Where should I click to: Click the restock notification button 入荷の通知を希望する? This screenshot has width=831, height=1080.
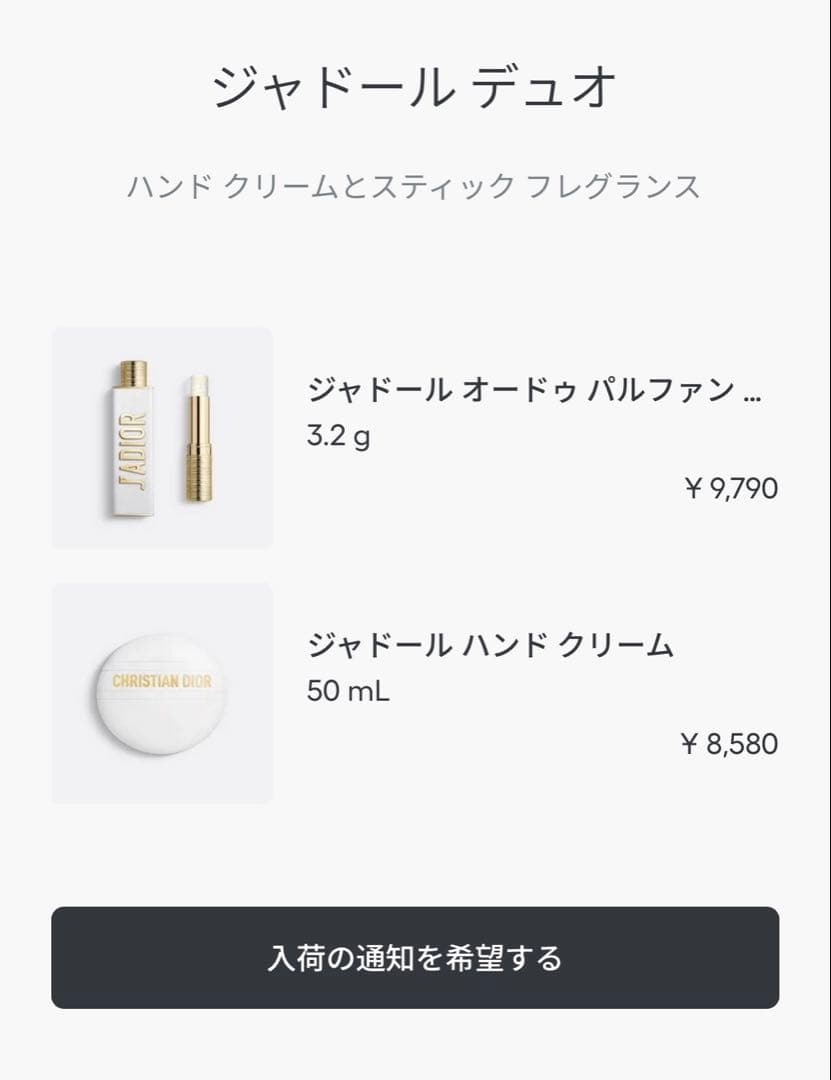tap(415, 957)
